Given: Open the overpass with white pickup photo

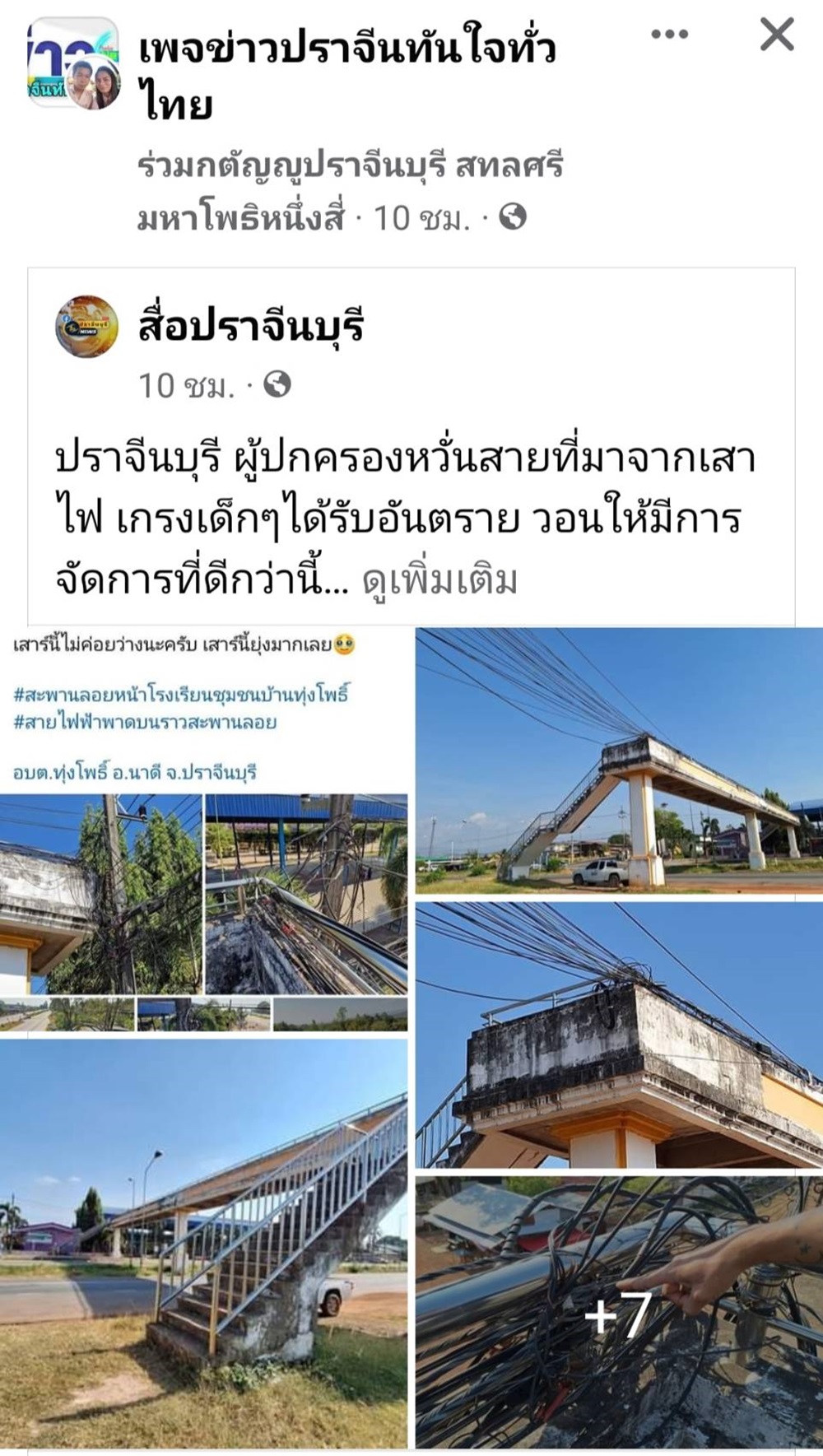Looking at the screenshot, I should pos(619,761).
